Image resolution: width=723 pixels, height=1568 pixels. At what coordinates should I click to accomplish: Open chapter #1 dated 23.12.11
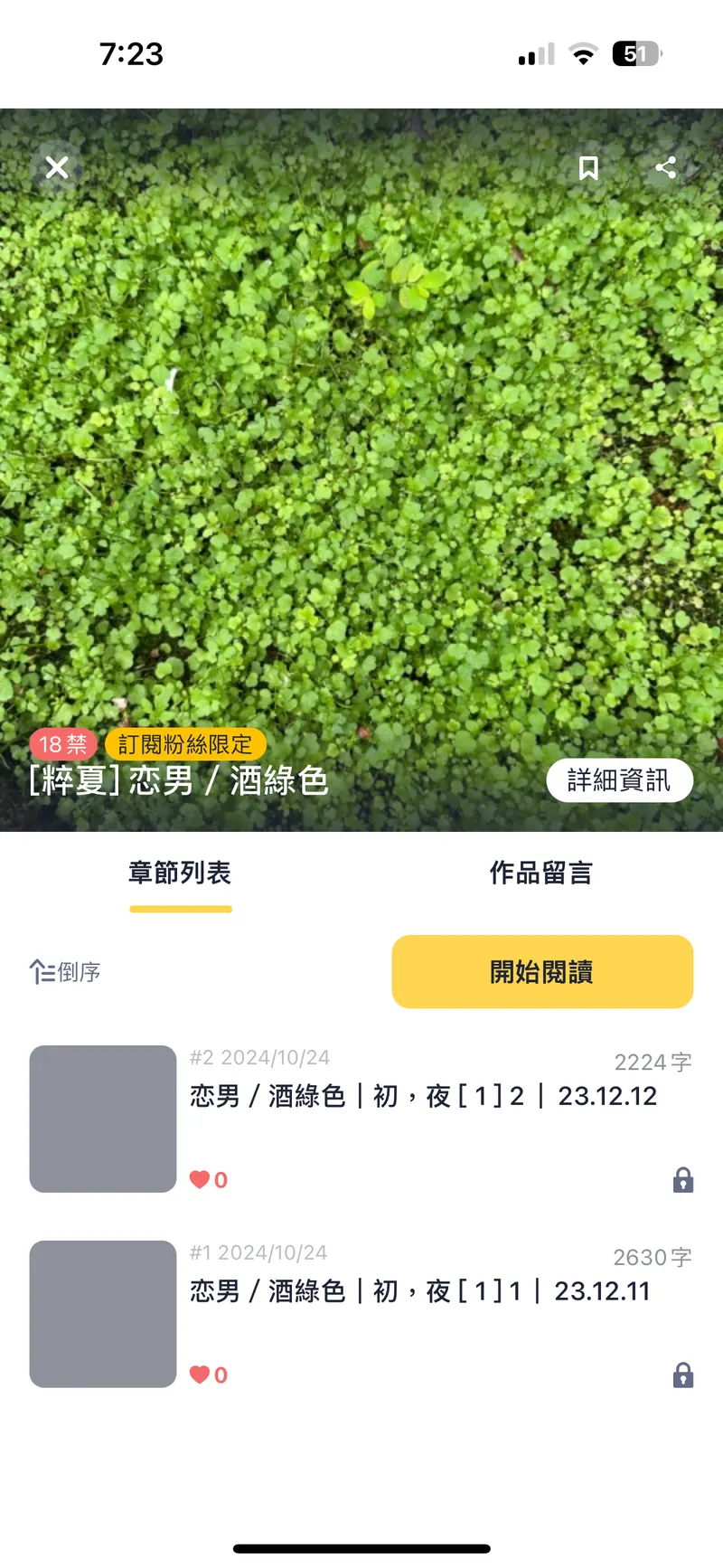419,1292
